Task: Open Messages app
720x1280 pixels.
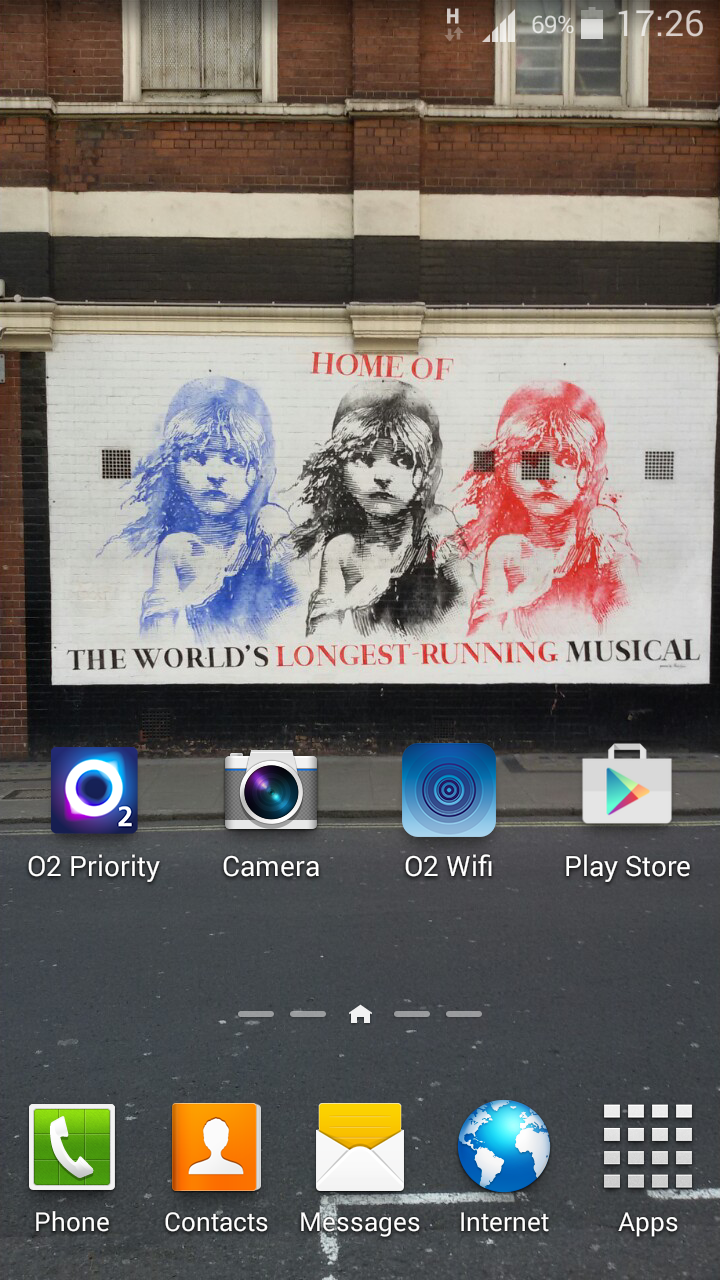Action: pyautogui.click(x=360, y=1147)
